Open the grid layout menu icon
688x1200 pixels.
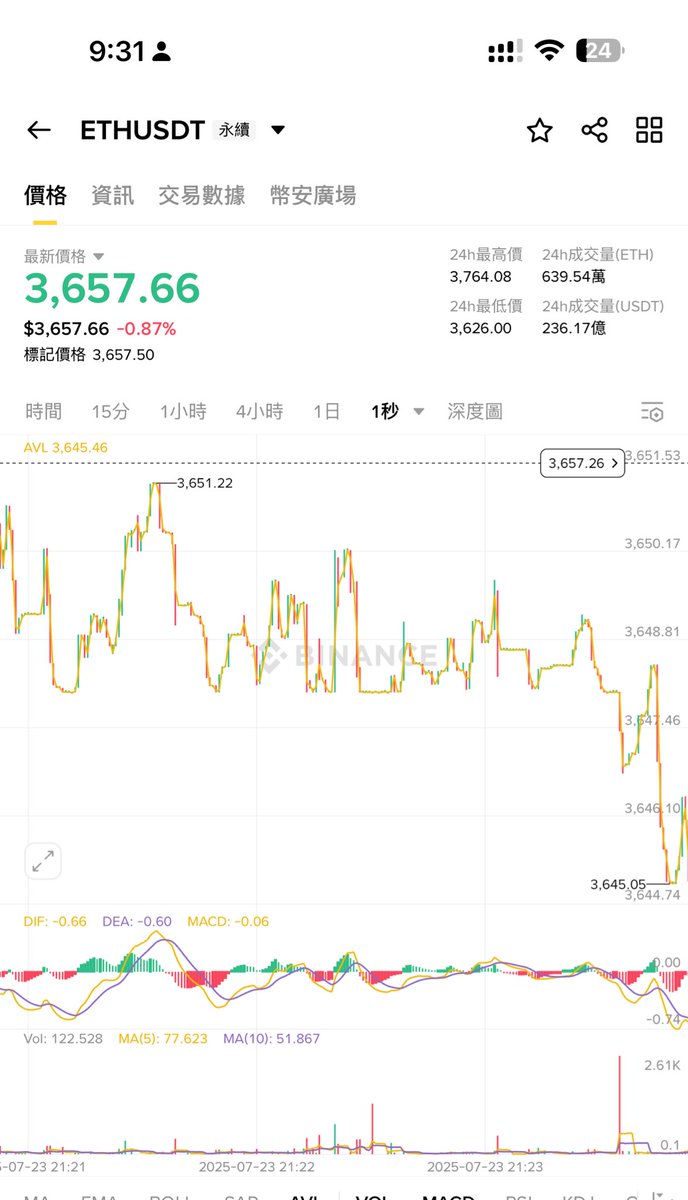[650, 130]
